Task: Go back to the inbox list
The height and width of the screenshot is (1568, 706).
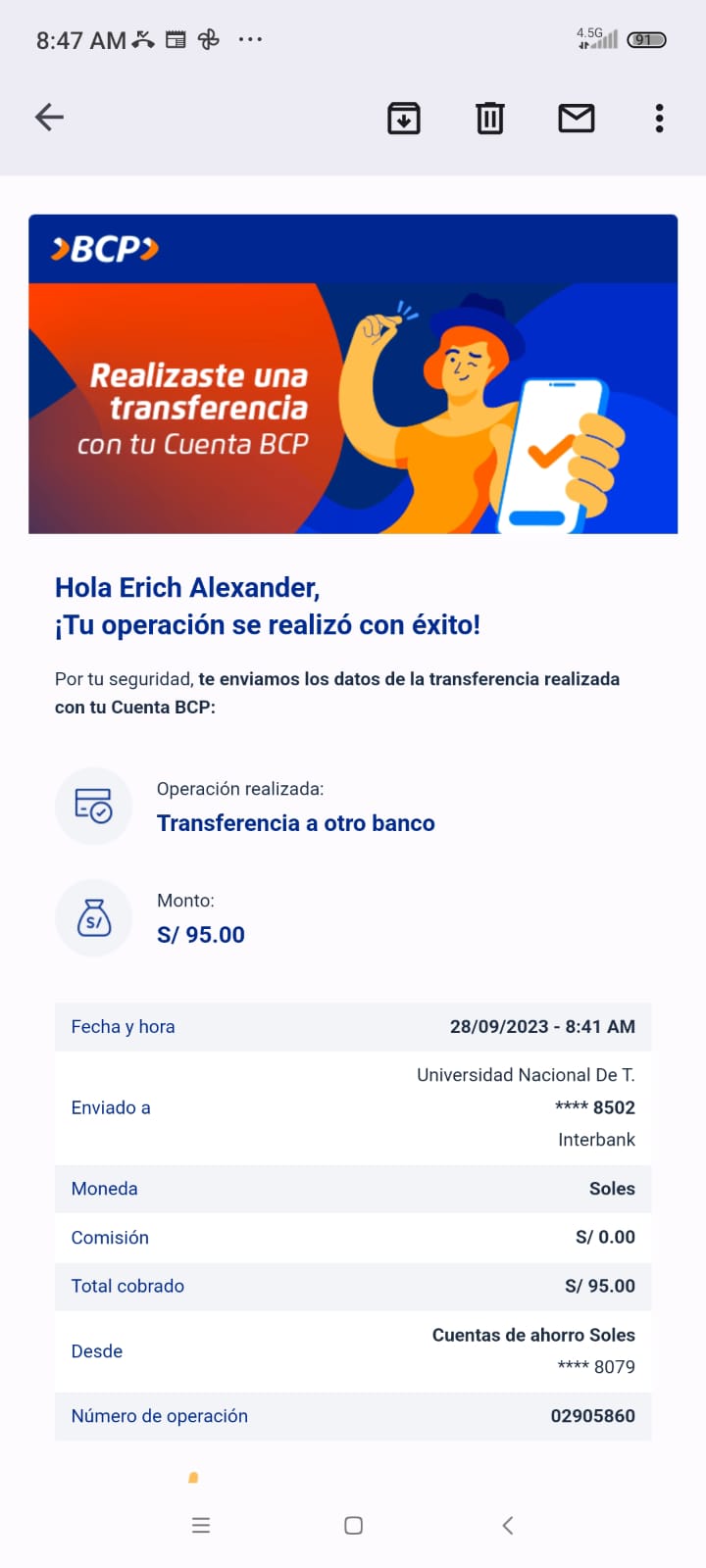Action: tap(49, 118)
